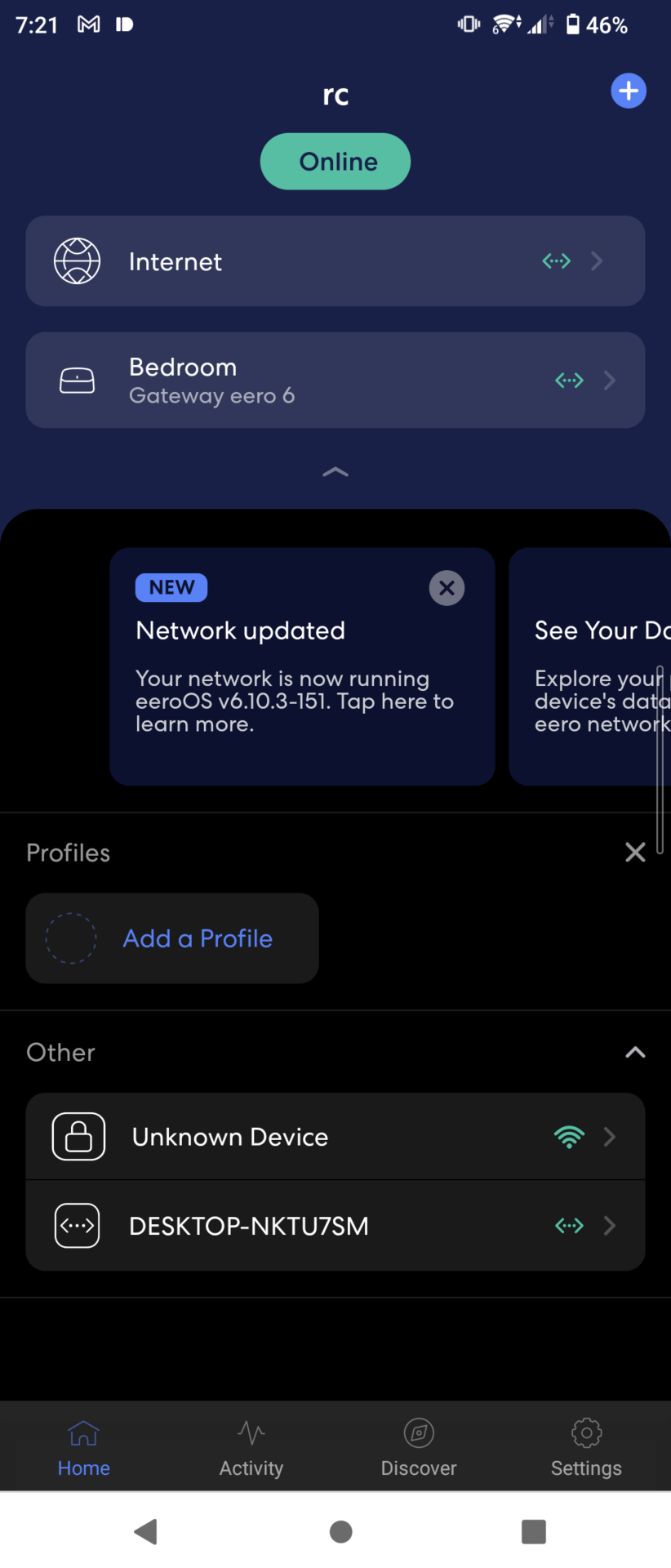Open the Settings tab
The image size is (671, 1568).
coord(586,1447)
